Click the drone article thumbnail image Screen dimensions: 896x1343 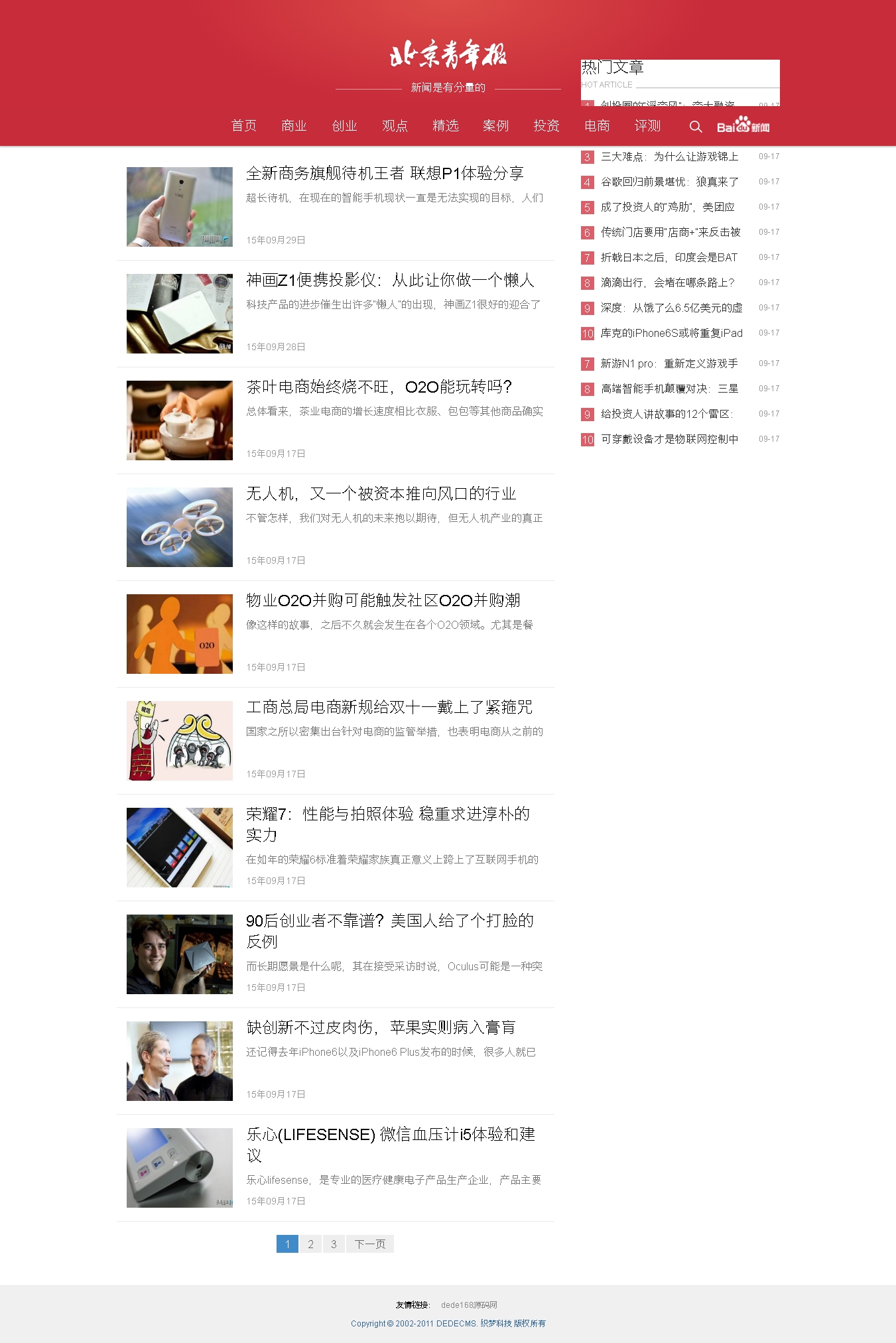point(178,525)
